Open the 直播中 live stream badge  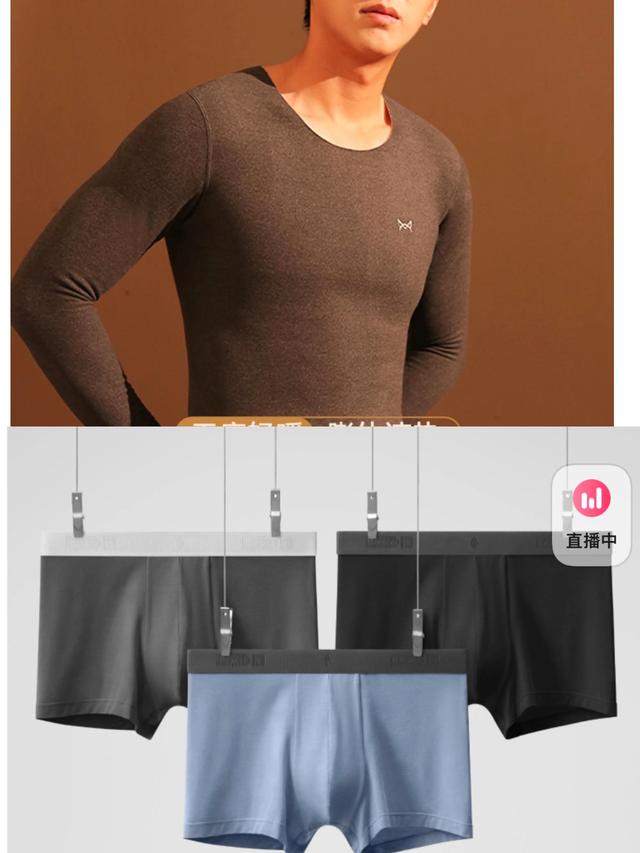pos(591,514)
